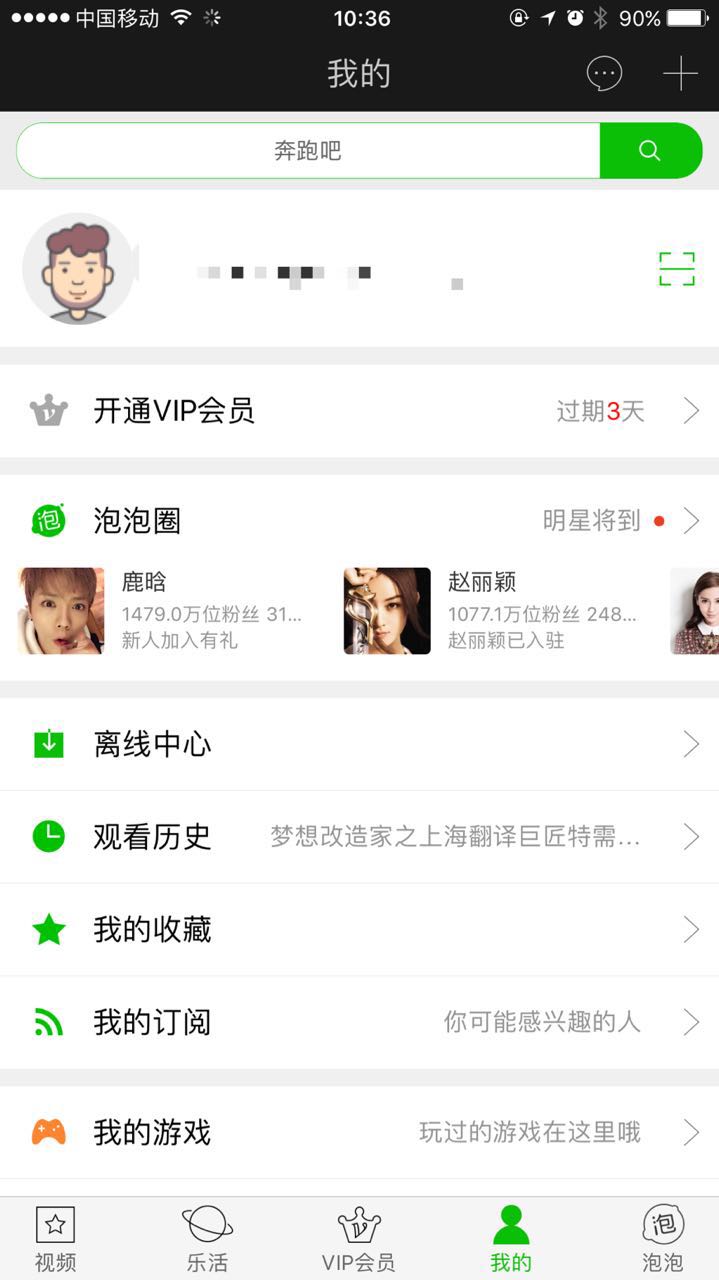Open 我的游戏 games row
Screen dimensions: 719x1280
(x=359, y=1132)
